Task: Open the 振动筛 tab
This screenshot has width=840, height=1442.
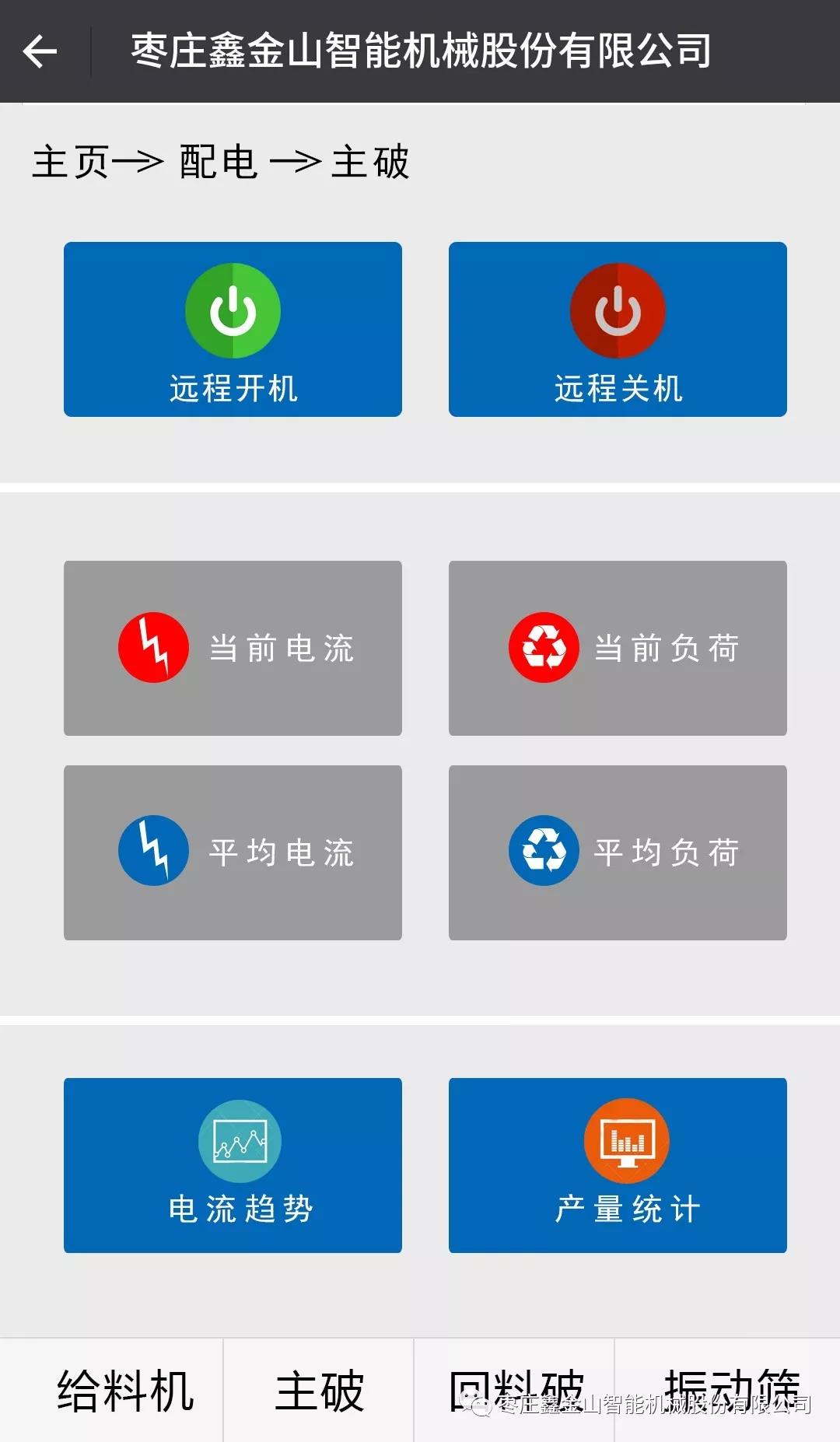Action: pyautogui.click(x=730, y=1389)
